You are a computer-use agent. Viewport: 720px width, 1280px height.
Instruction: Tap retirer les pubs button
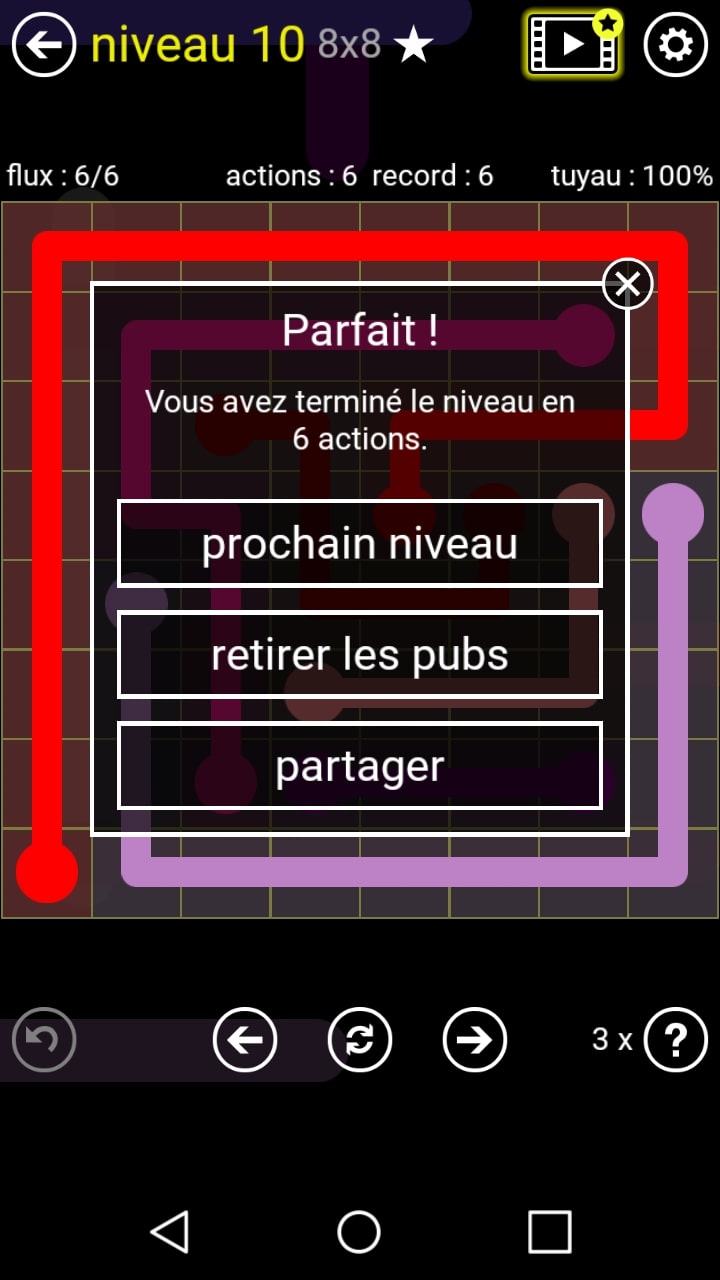pos(360,655)
